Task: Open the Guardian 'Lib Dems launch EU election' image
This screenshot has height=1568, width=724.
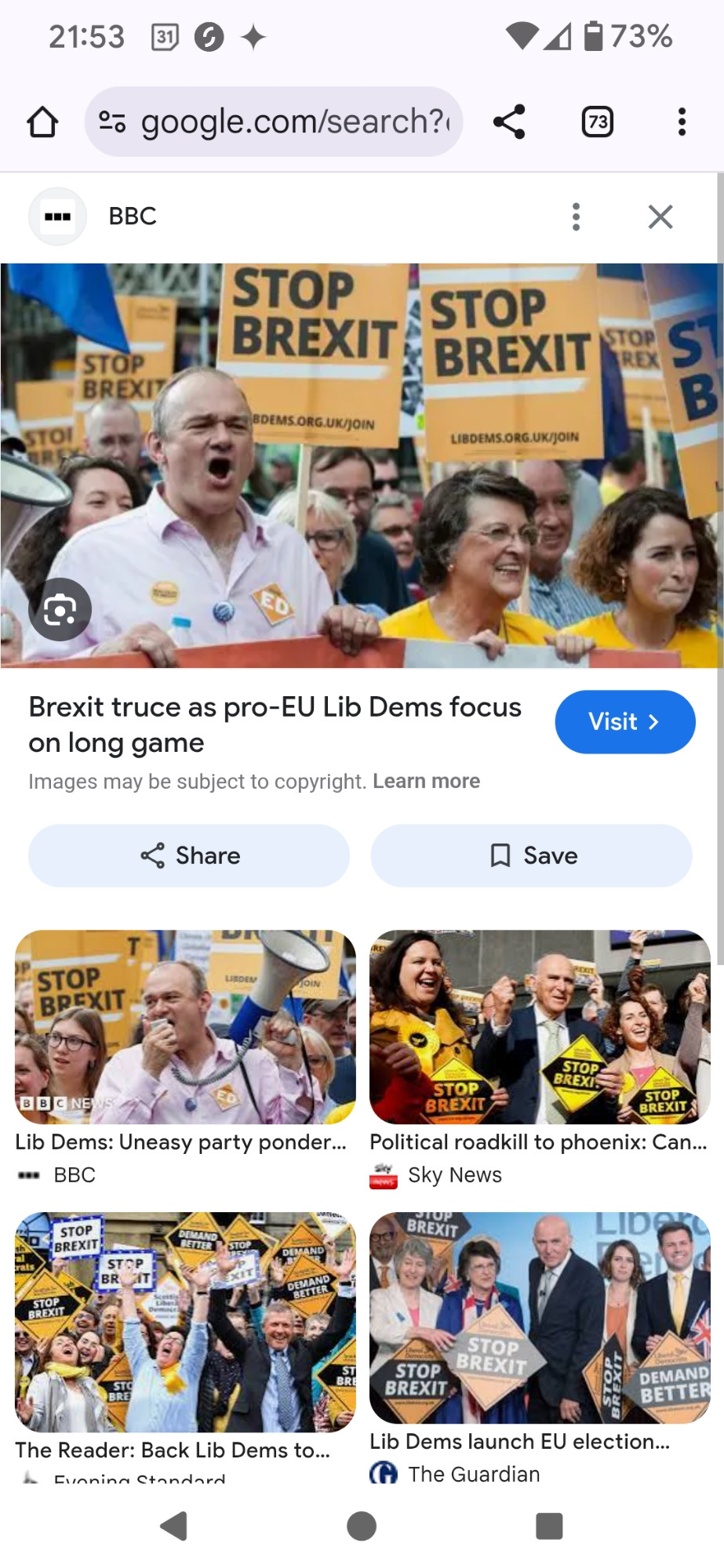Action: coord(540,1317)
